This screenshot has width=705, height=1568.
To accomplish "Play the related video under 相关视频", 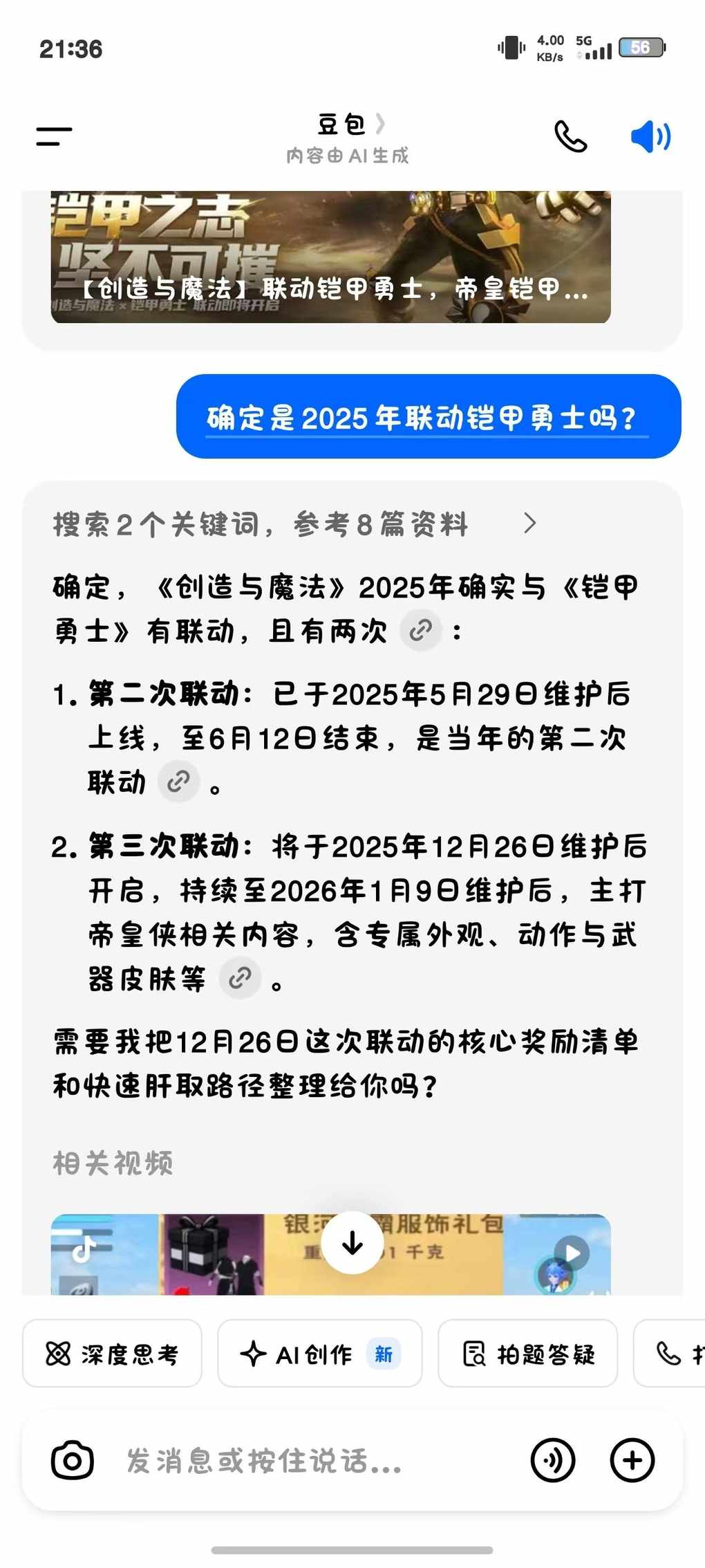I will pos(572,1253).
